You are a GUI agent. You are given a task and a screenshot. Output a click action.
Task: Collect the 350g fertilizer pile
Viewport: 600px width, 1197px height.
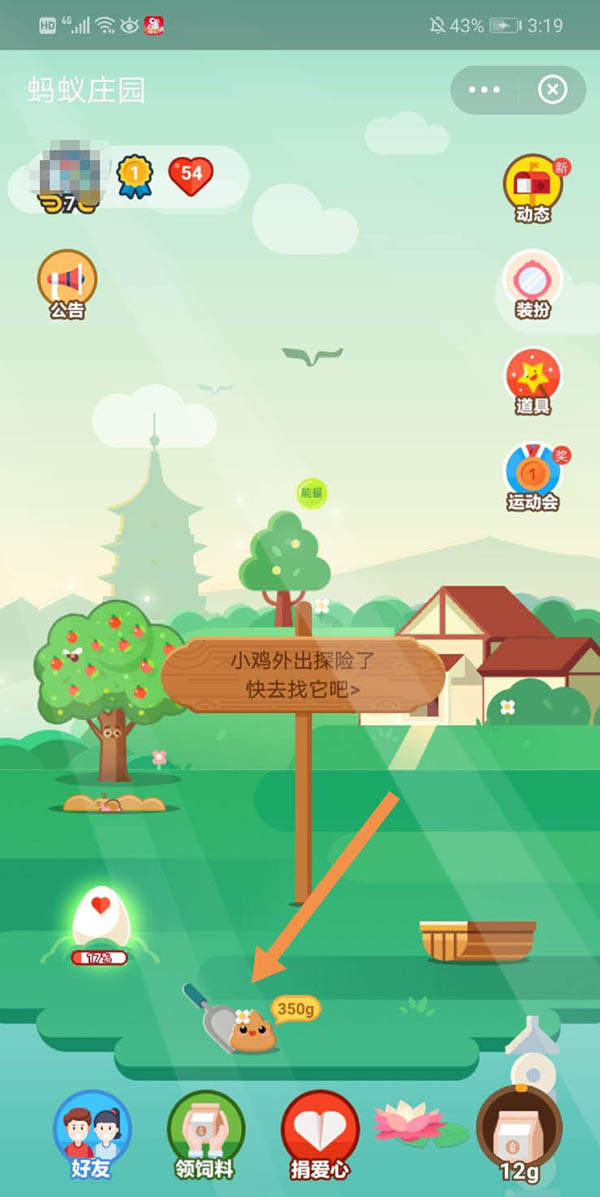coord(253,1030)
